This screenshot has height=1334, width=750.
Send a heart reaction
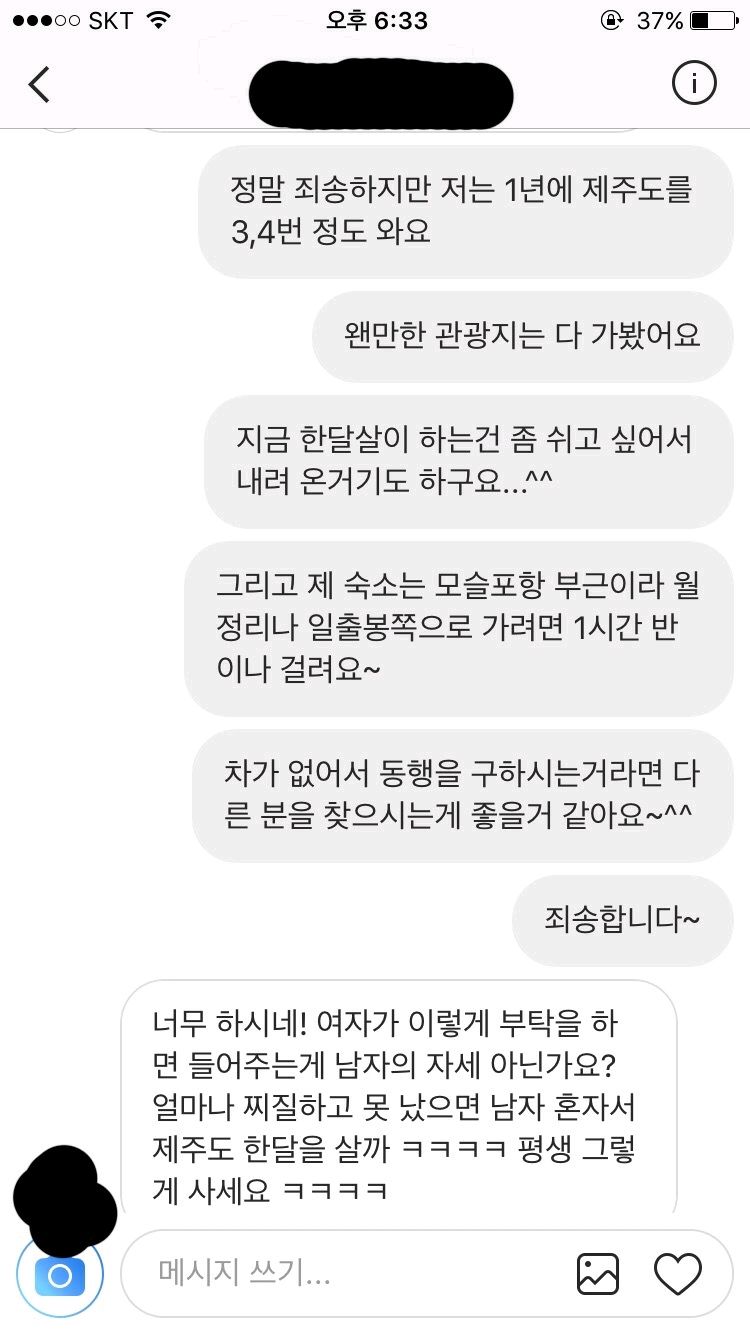677,1274
